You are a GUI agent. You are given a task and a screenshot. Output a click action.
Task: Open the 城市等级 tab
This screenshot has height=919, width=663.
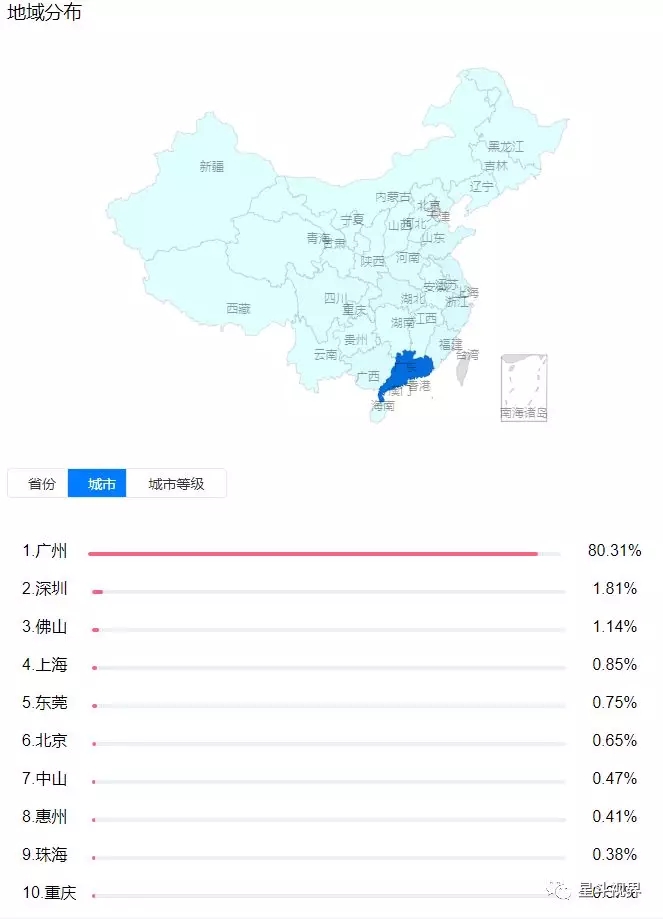(x=176, y=484)
